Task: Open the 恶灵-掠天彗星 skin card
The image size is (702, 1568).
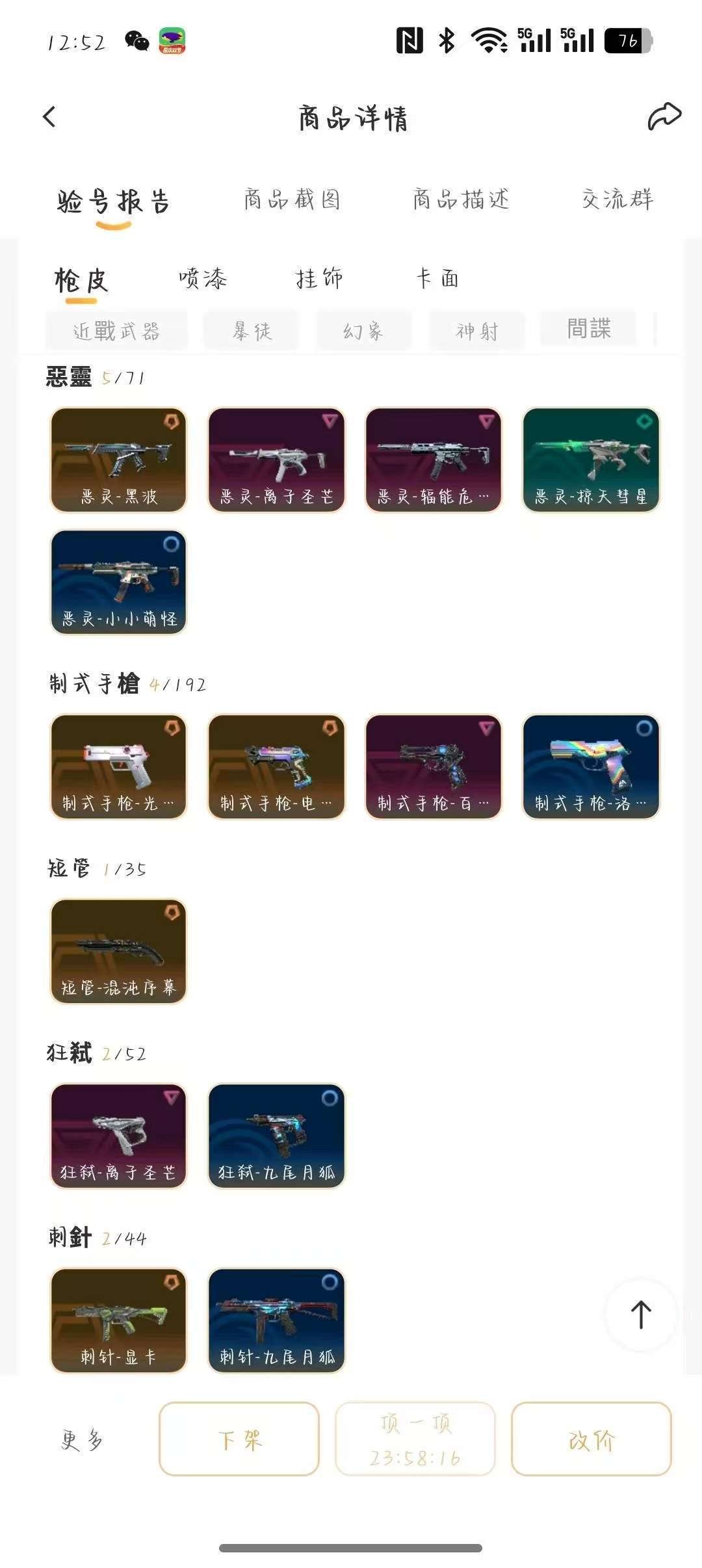Action: coord(591,460)
